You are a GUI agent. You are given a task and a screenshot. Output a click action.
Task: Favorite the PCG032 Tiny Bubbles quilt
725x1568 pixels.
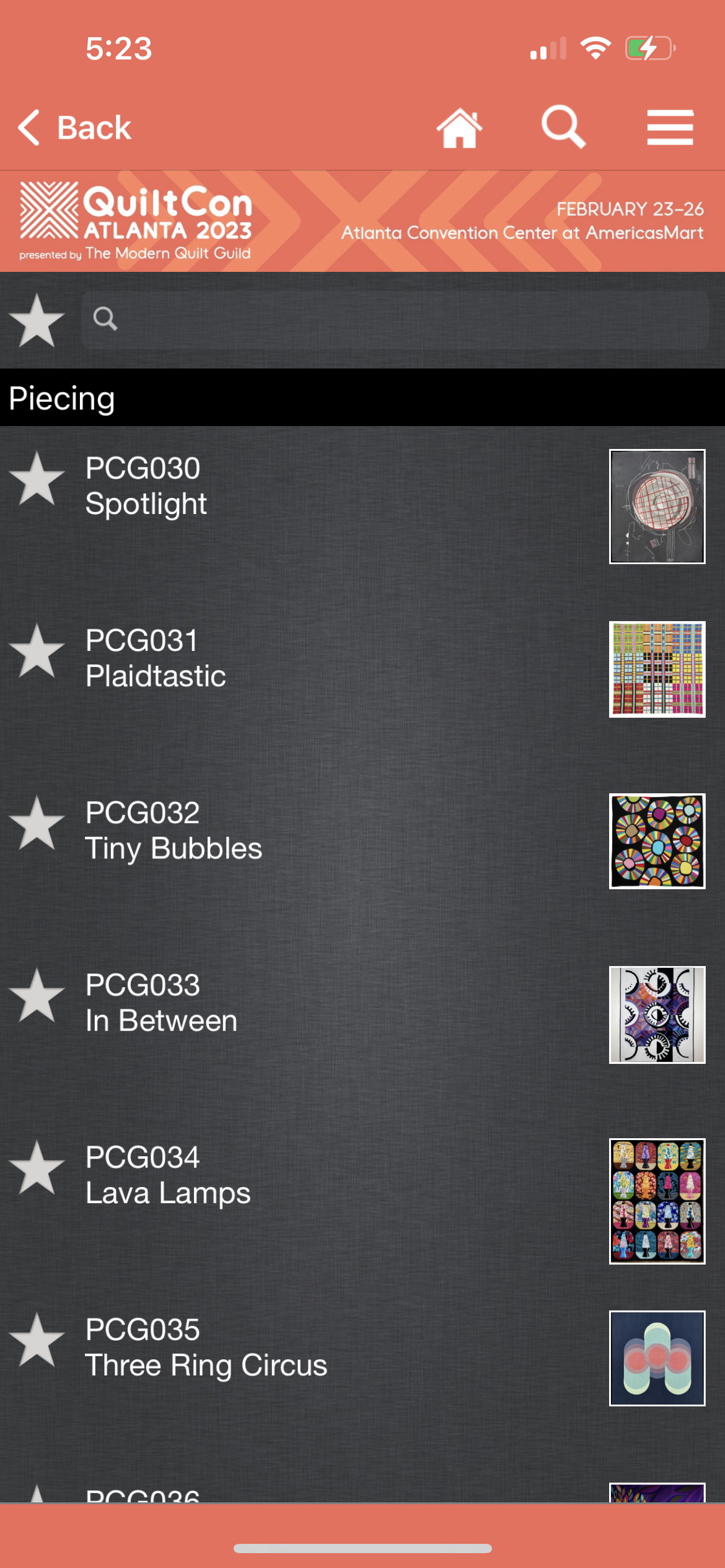click(x=37, y=823)
